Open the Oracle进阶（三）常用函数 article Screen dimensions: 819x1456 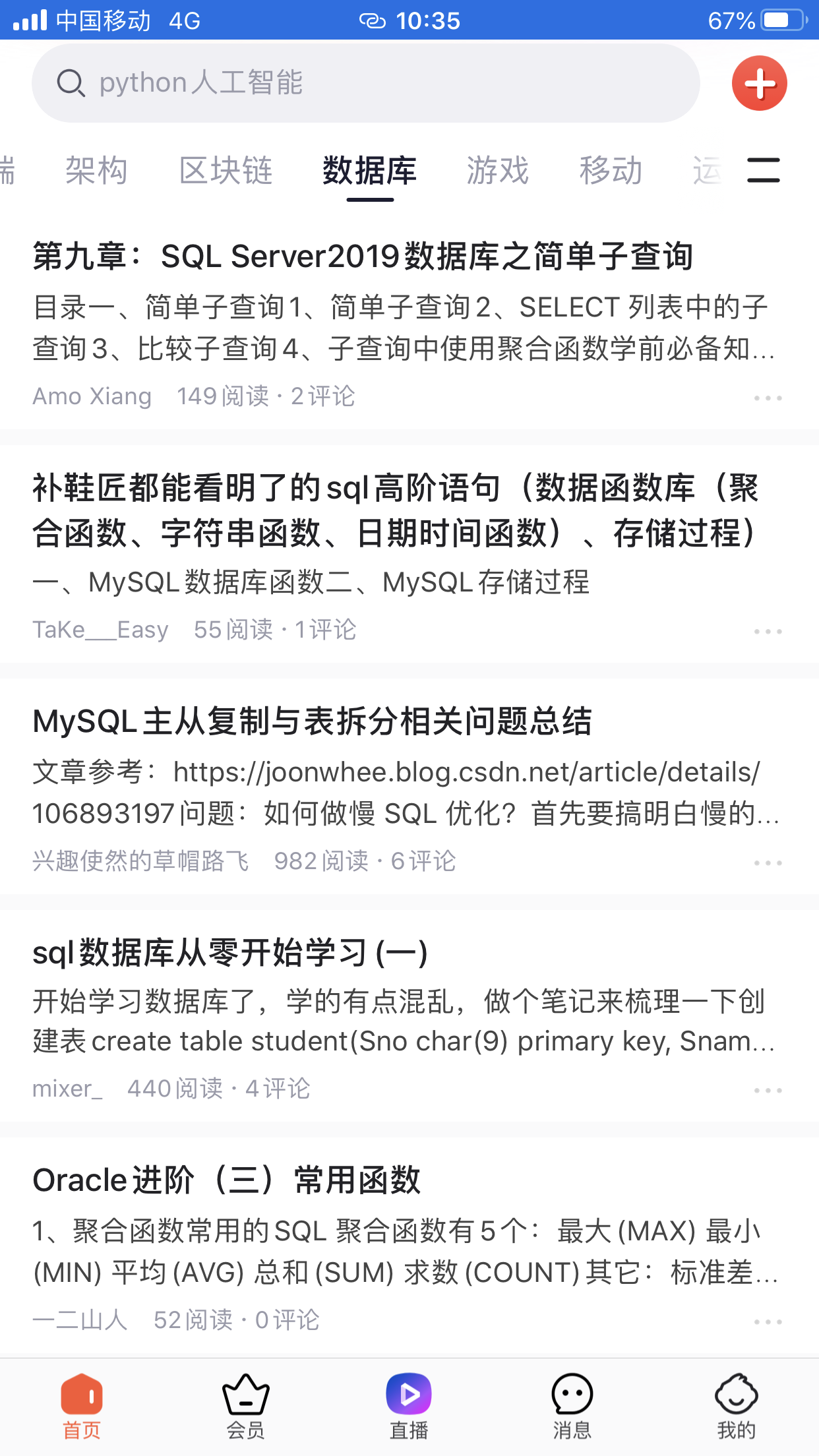click(x=227, y=1180)
